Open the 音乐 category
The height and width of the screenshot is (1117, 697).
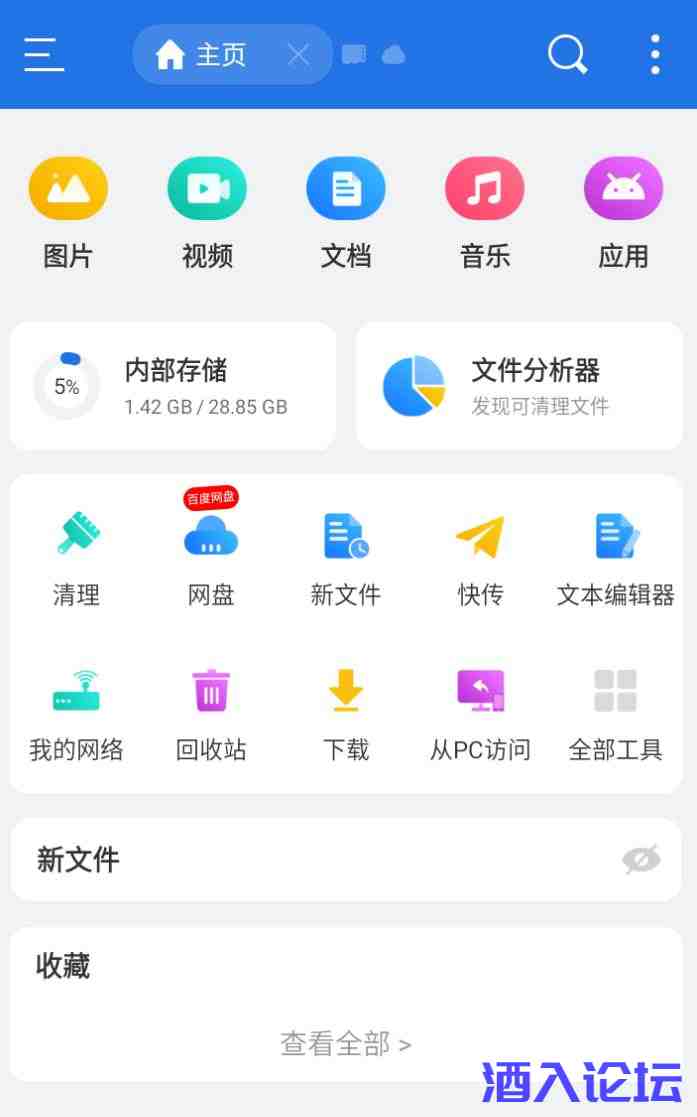coord(485,212)
